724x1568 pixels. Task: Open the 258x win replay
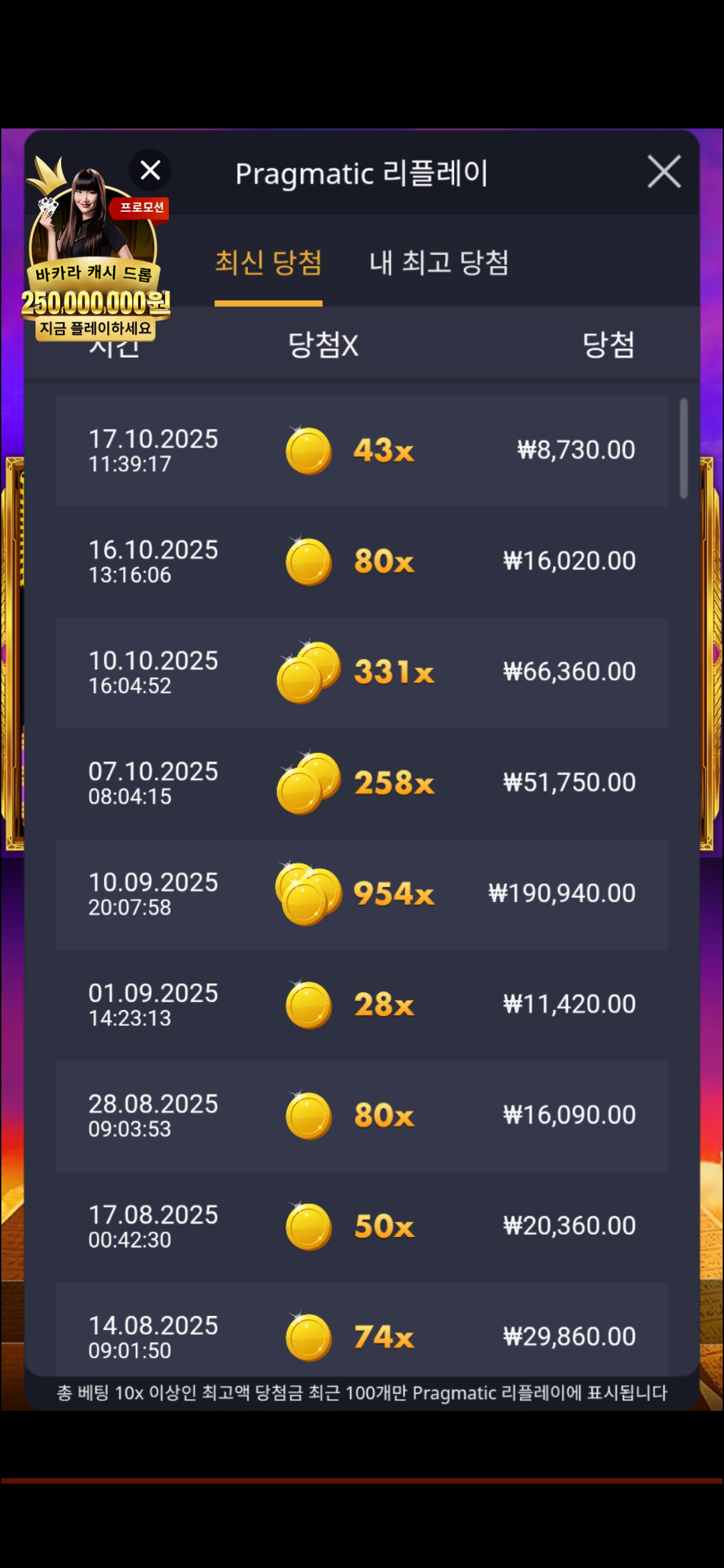(x=362, y=783)
